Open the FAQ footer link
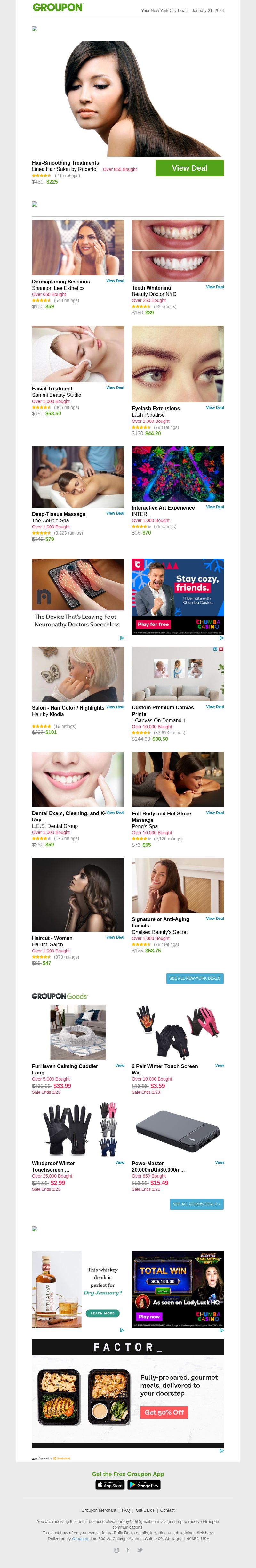 [126, 1510]
